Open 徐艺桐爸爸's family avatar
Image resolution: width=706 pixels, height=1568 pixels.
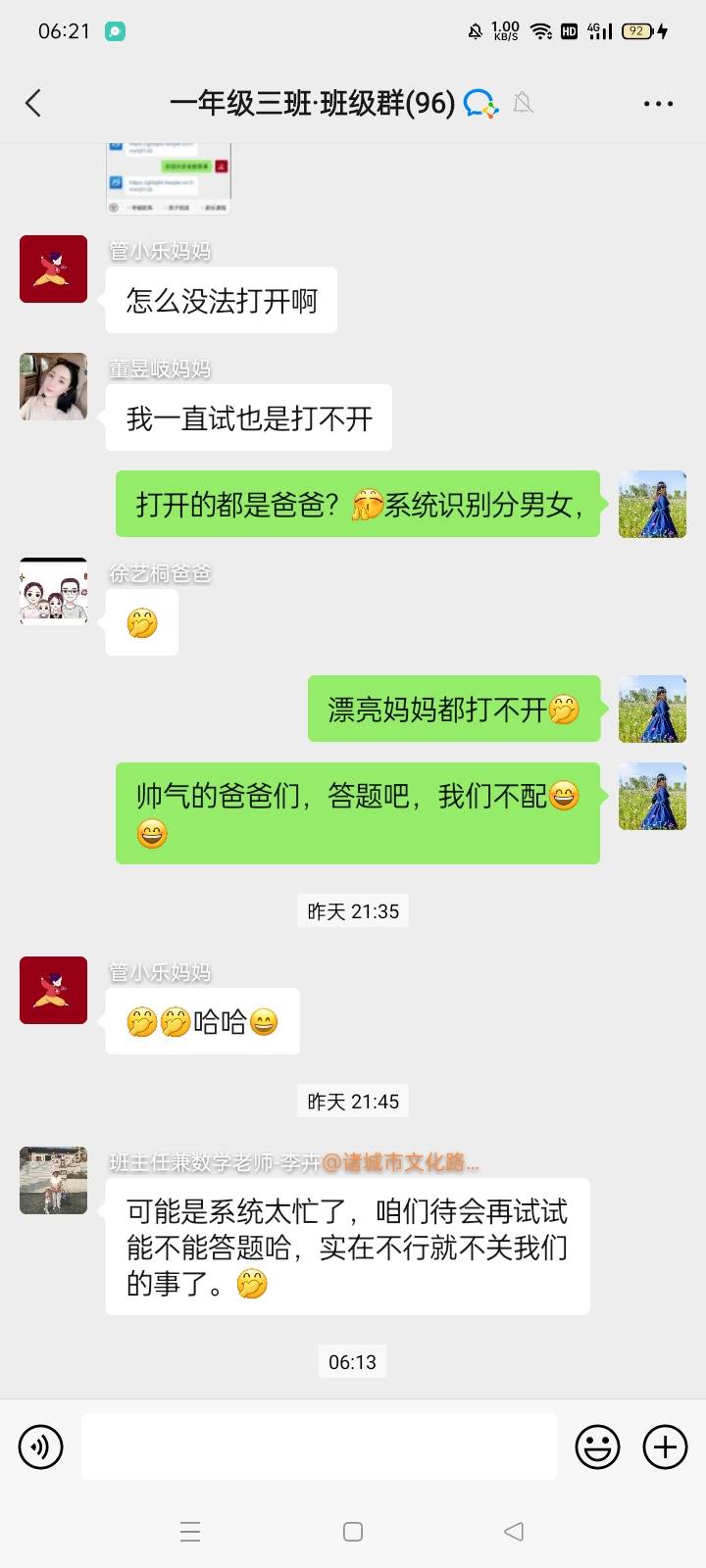pos(53,592)
